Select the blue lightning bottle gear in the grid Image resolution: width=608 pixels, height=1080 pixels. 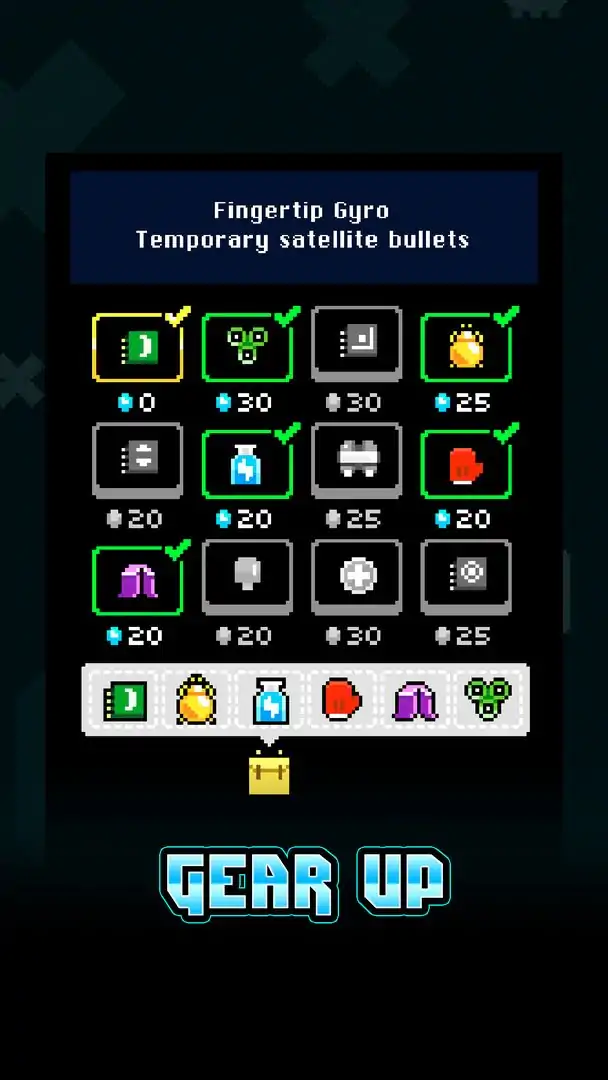tap(247, 463)
